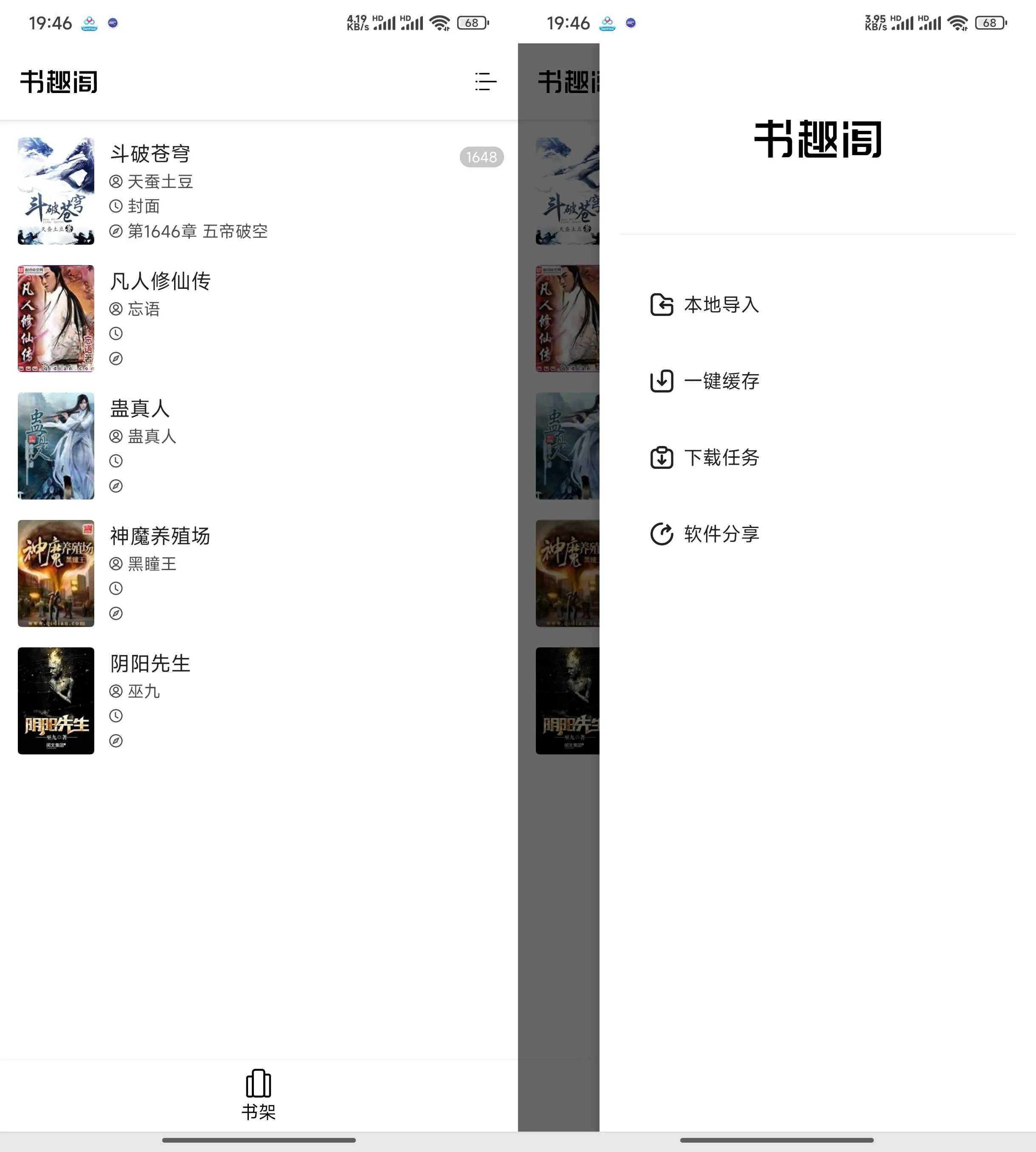
Task: Click the 下载任务 download tasks icon
Action: [x=662, y=457]
